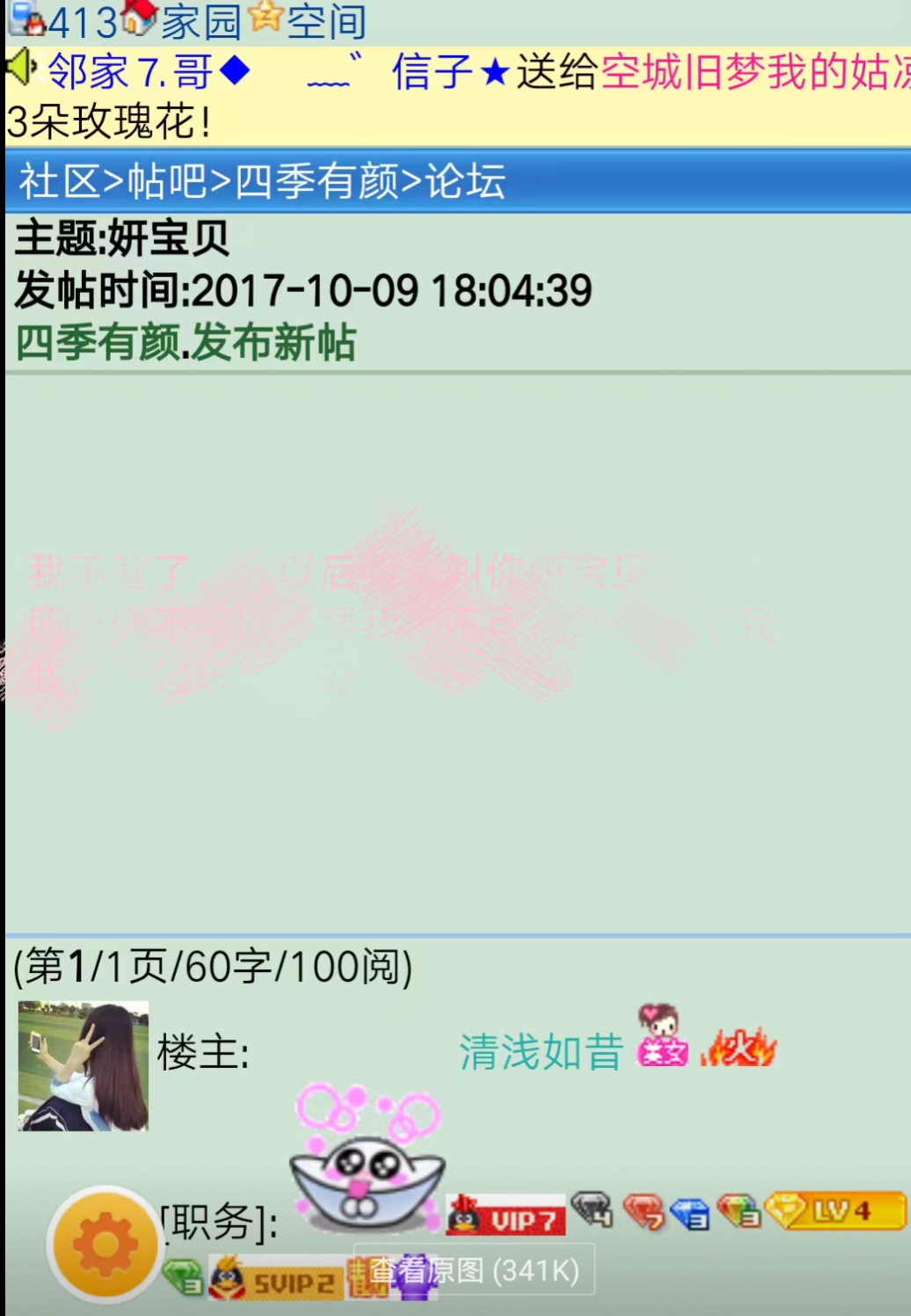Tap the orange gear settings button
This screenshot has height=1316, width=911.
pyautogui.click(x=105, y=1244)
